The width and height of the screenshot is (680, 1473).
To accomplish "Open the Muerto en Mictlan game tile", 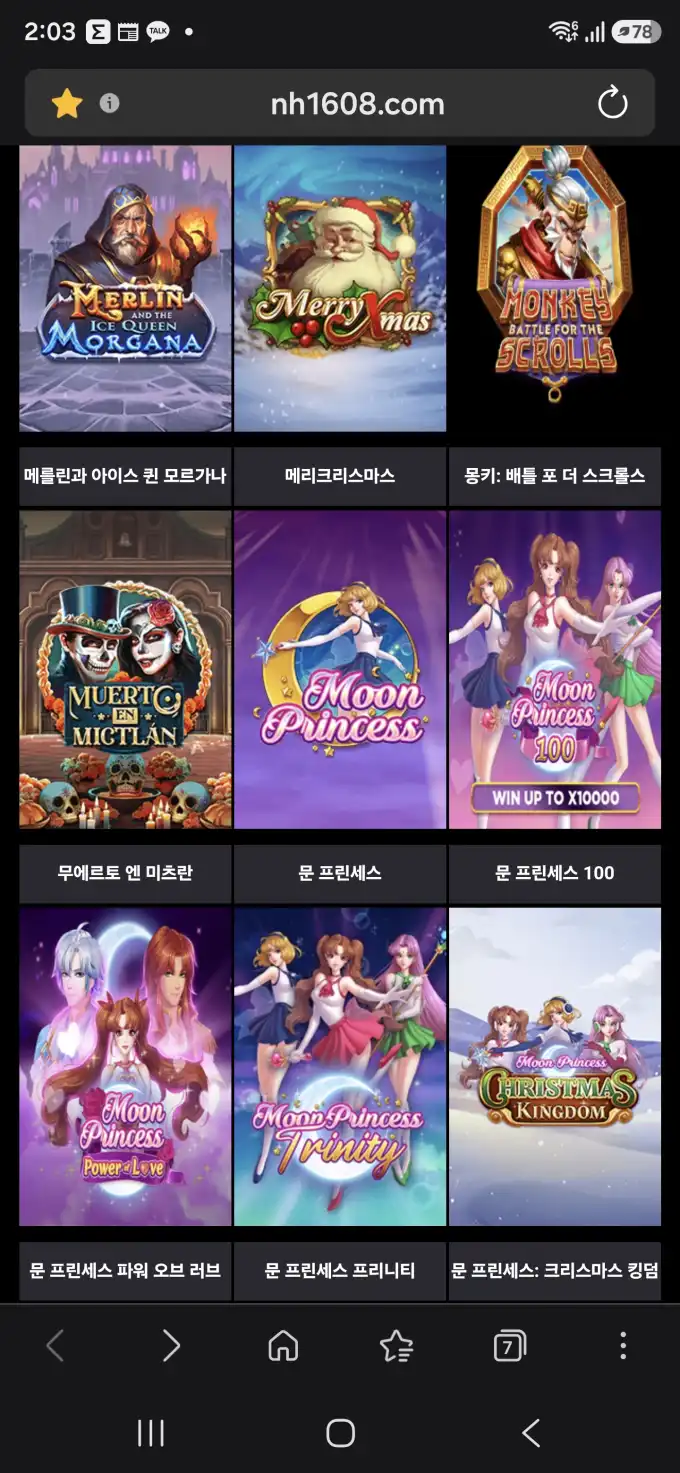I will point(125,669).
